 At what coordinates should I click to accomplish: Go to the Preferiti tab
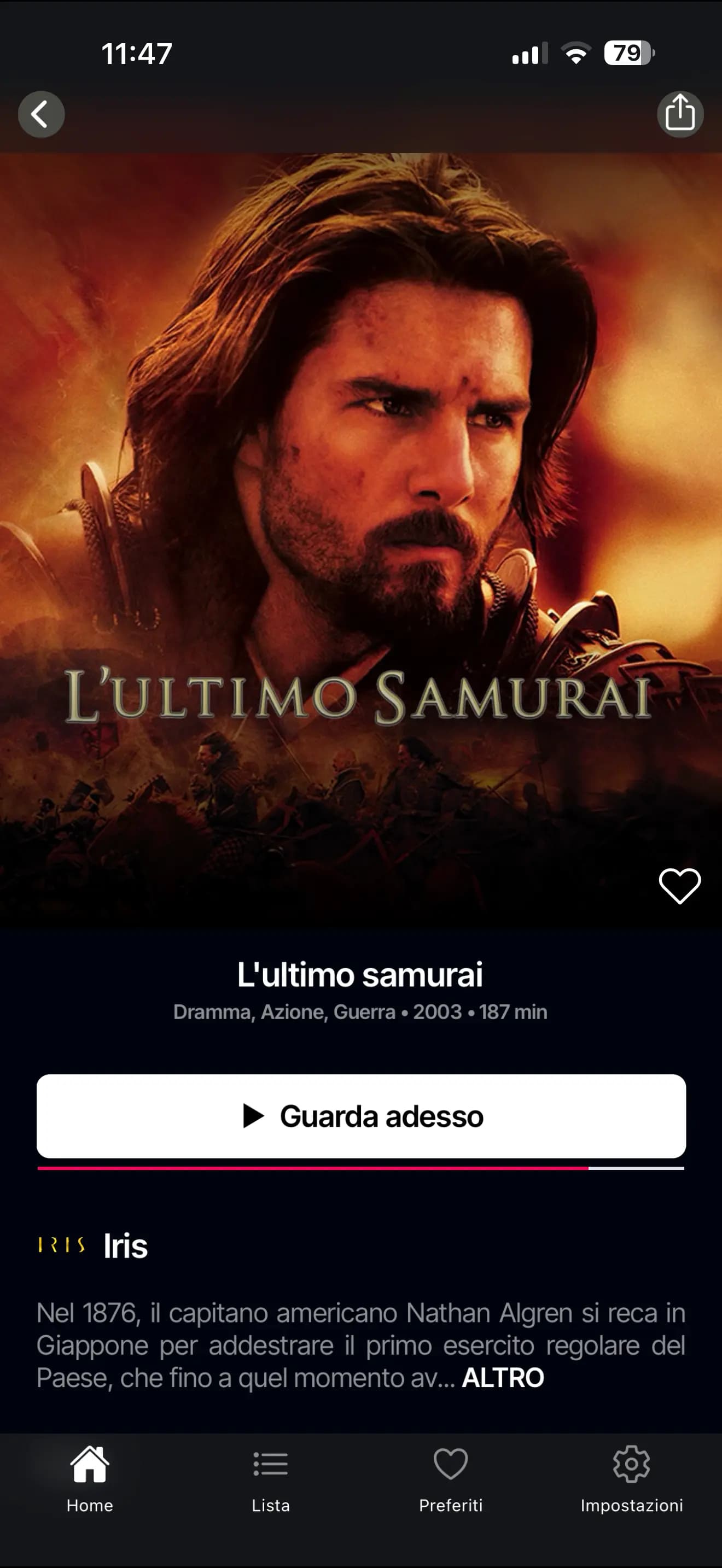[451, 1478]
